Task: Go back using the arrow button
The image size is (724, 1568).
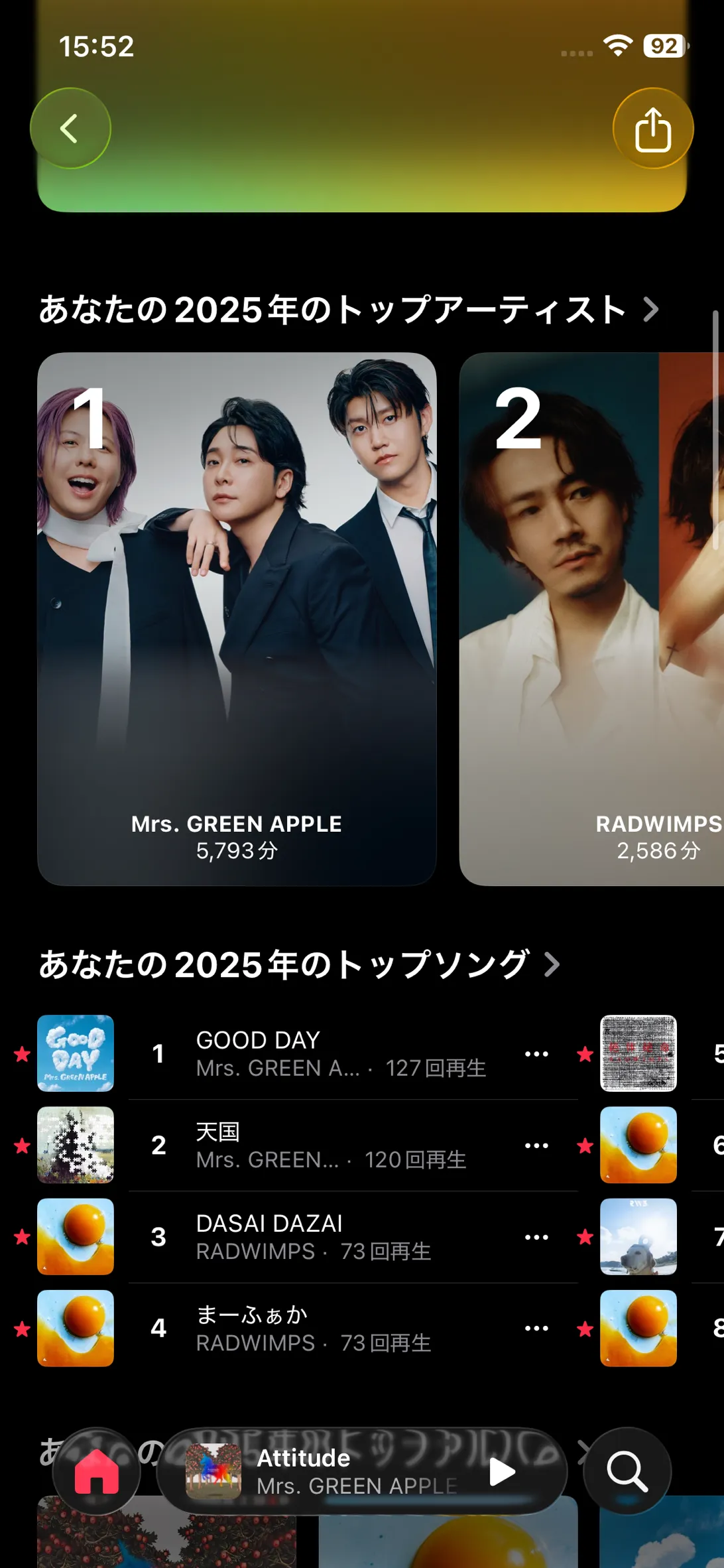Action: point(70,129)
